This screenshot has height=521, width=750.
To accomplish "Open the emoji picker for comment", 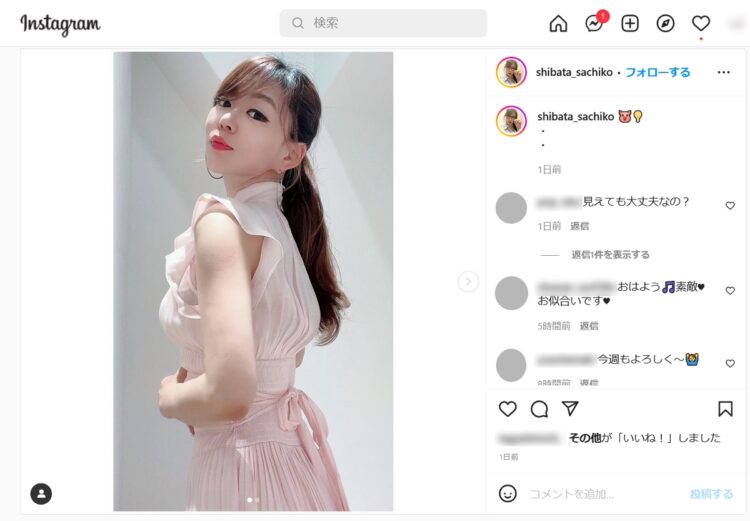I will pyautogui.click(x=508, y=493).
